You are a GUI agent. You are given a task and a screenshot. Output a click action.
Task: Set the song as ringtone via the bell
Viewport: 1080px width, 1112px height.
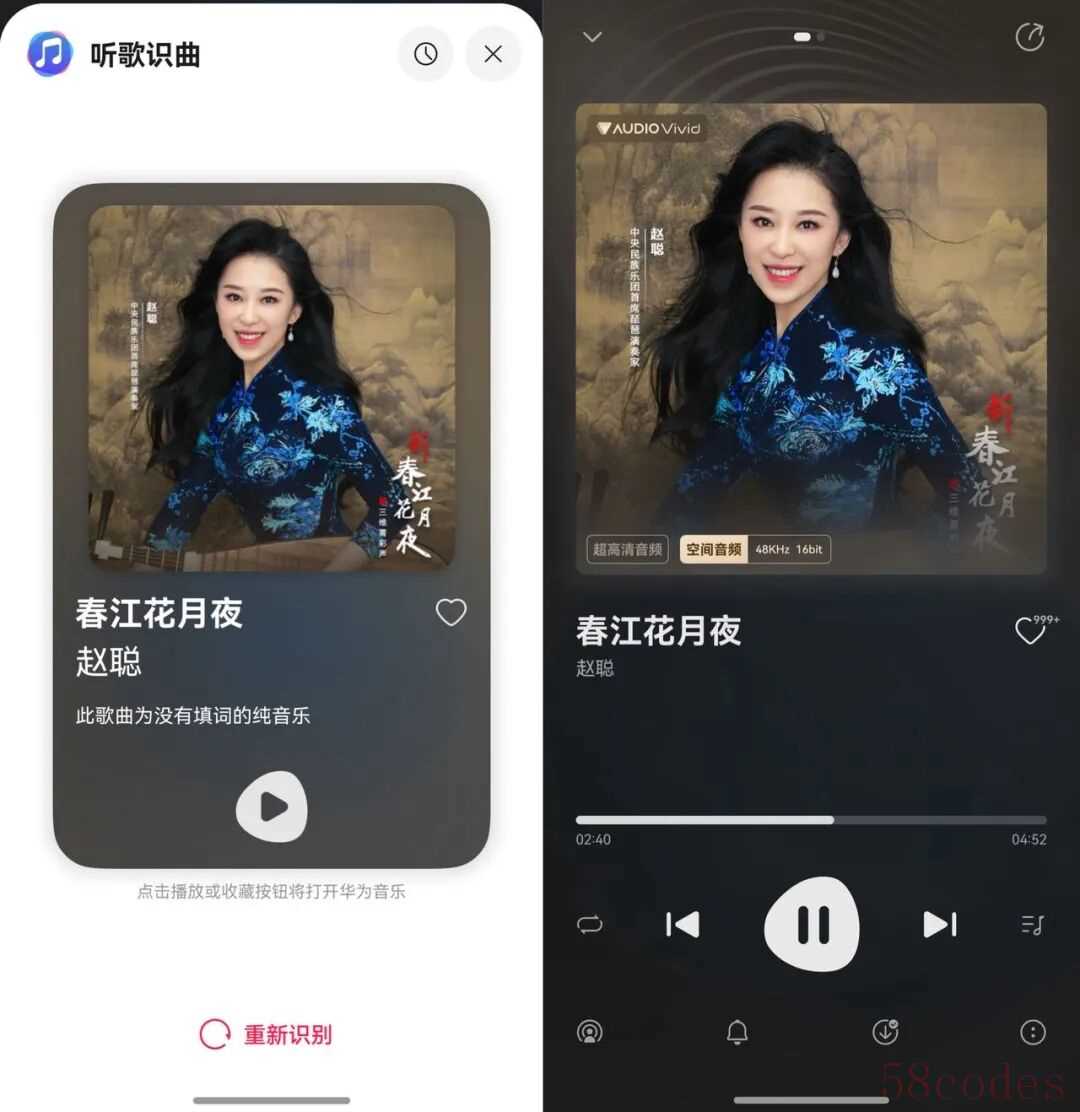click(737, 1032)
